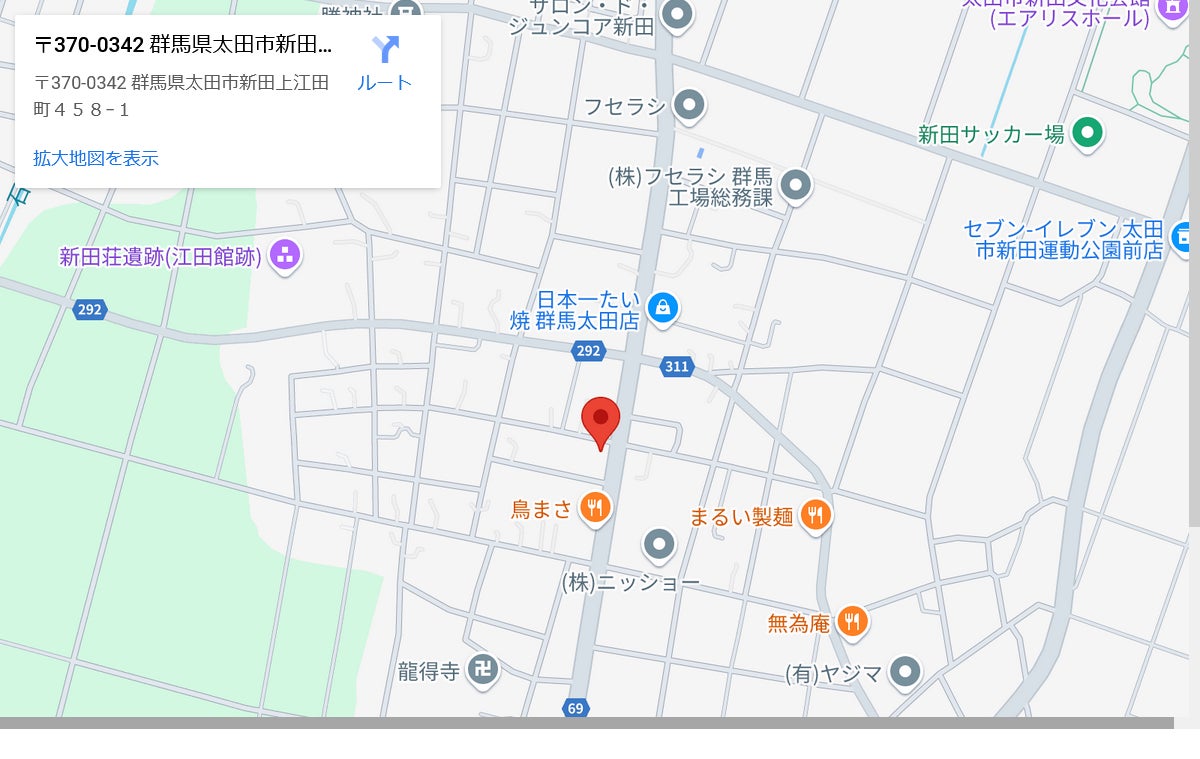Tap (株)フセラシ 群馬工場総務課 marker

tap(795, 184)
